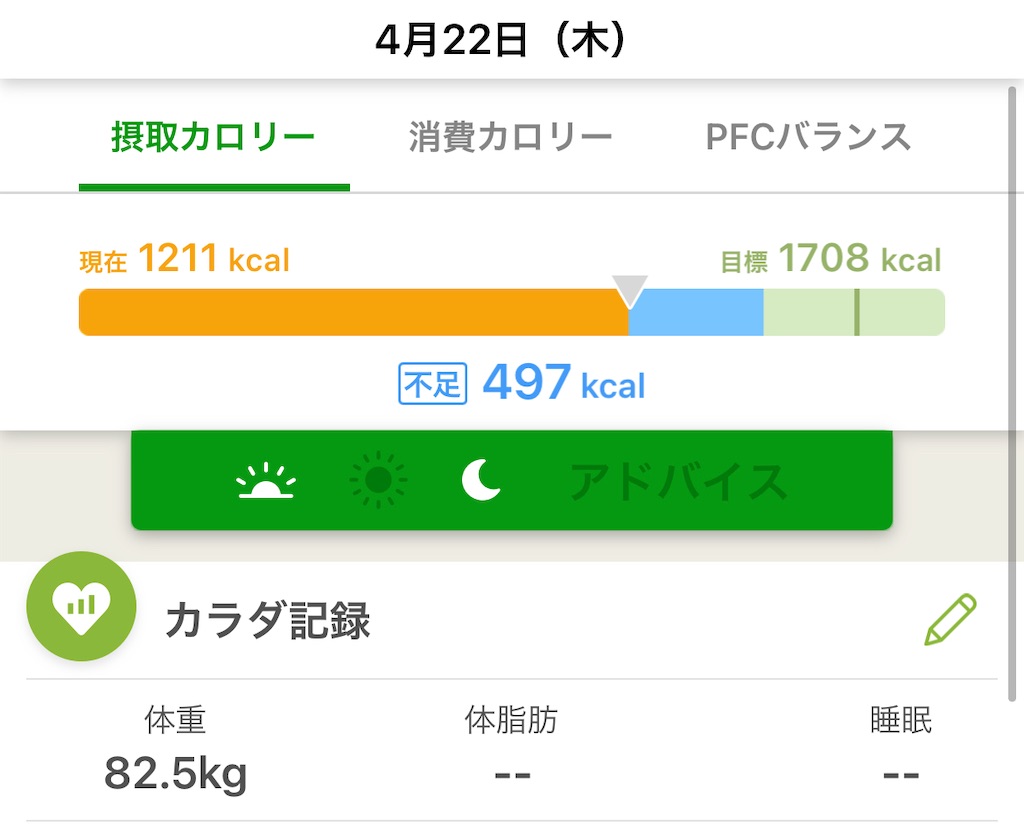Select the 摂取カロリー tab
Screen dimensions: 1024x833
(213, 137)
